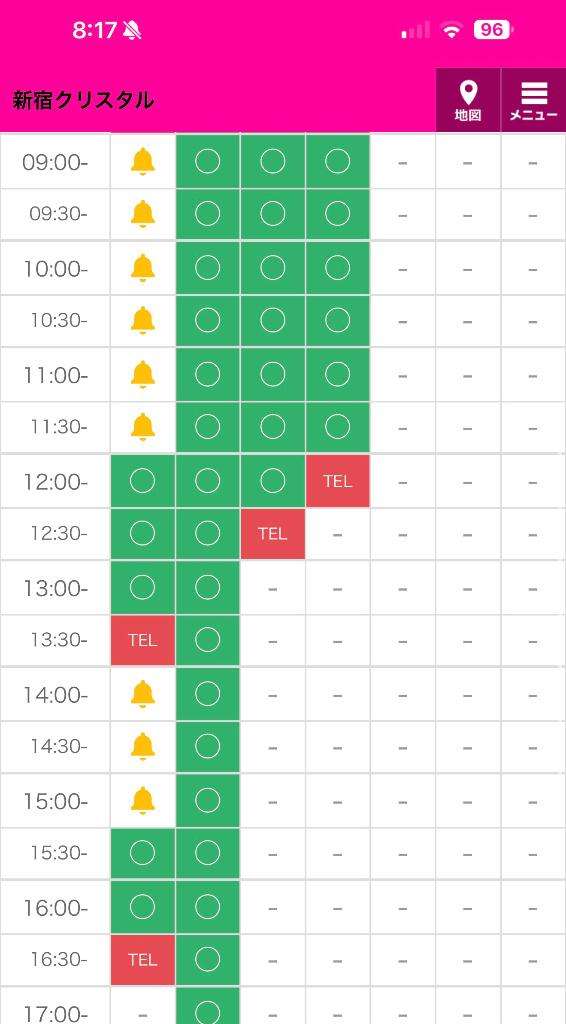566x1024 pixels.
Task: Tap the bell icon in the 14:00 row
Action: pyautogui.click(x=143, y=694)
